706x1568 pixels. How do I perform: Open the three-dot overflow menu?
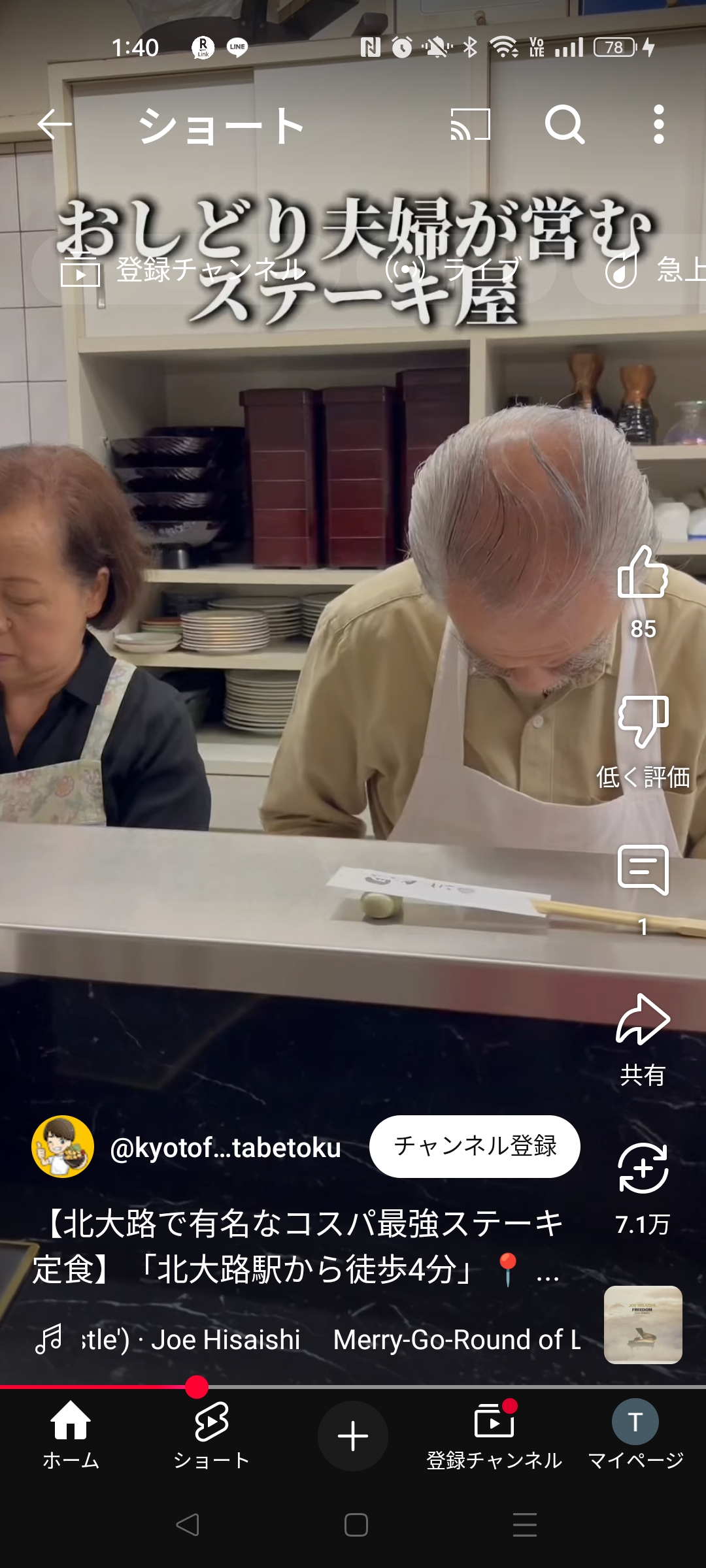pyautogui.click(x=658, y=124)
